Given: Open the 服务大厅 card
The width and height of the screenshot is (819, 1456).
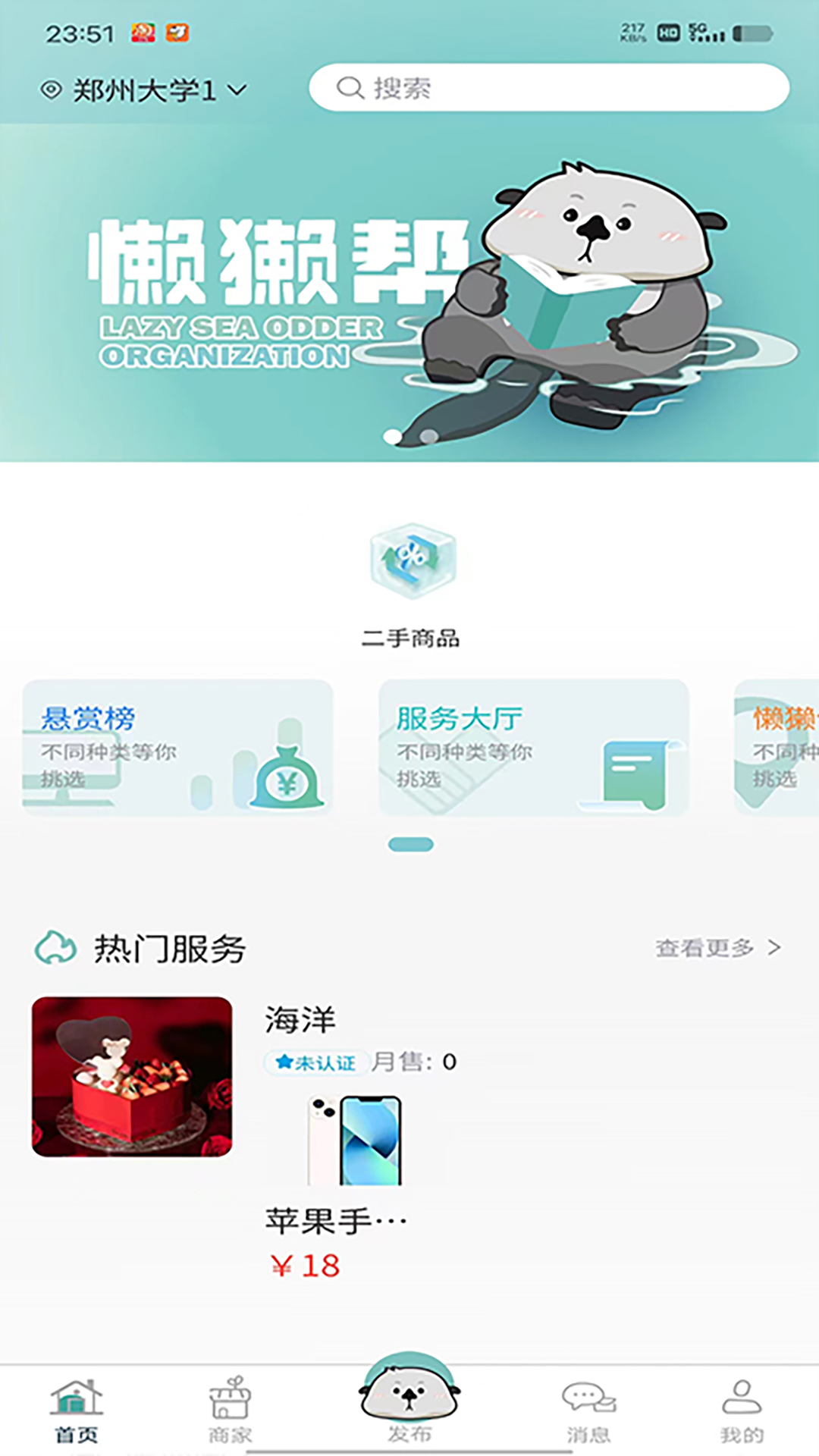Looking at the screenshot, I should (533, 748).
